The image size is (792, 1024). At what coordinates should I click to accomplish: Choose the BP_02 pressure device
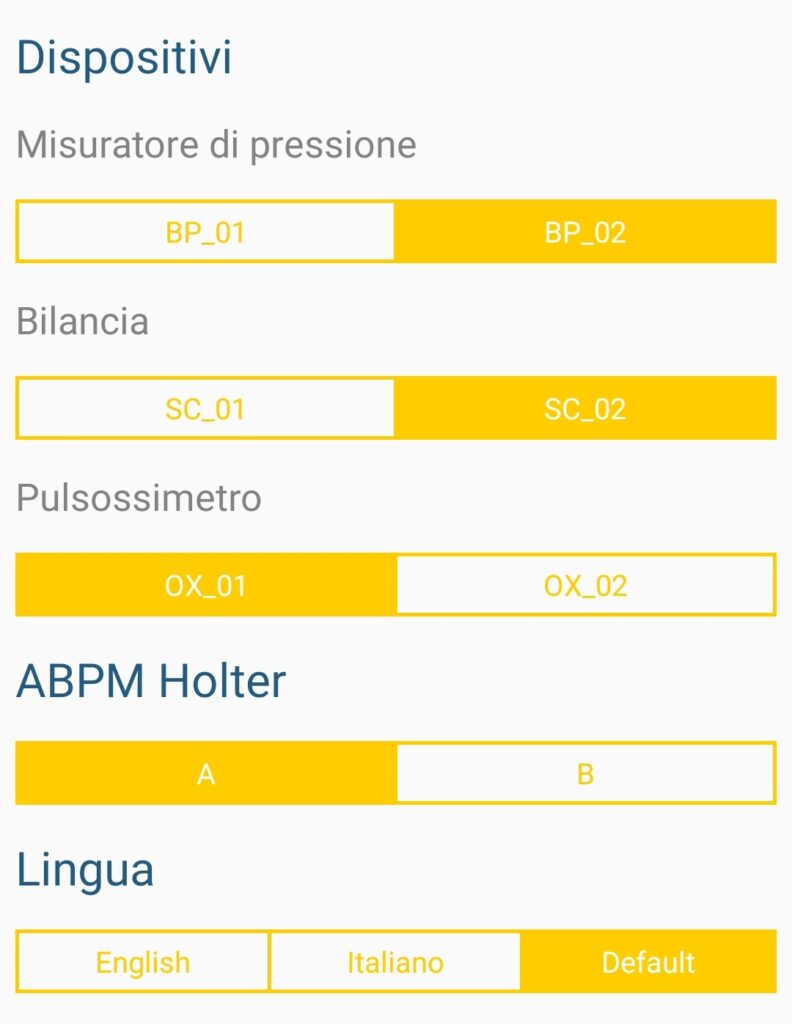pos(585,233)
